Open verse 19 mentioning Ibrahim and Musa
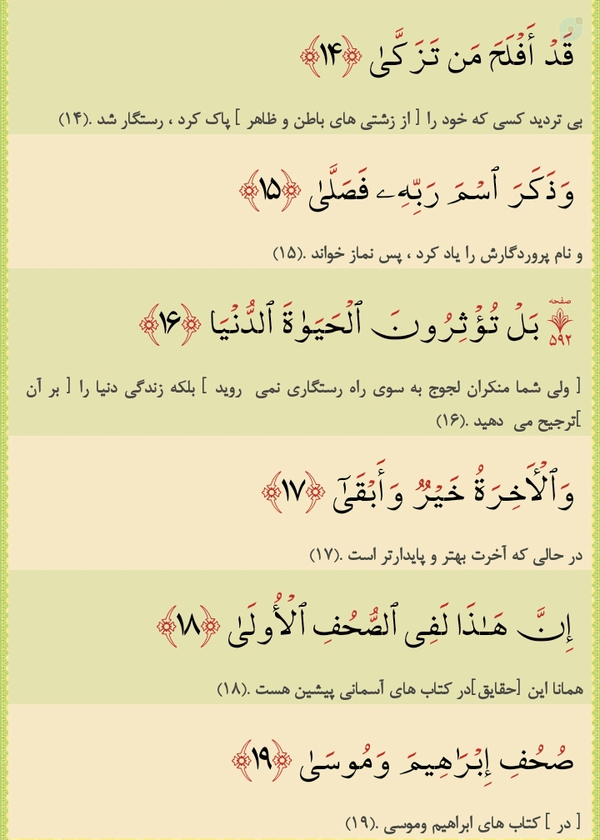600x840 pixels. (300, 771)
